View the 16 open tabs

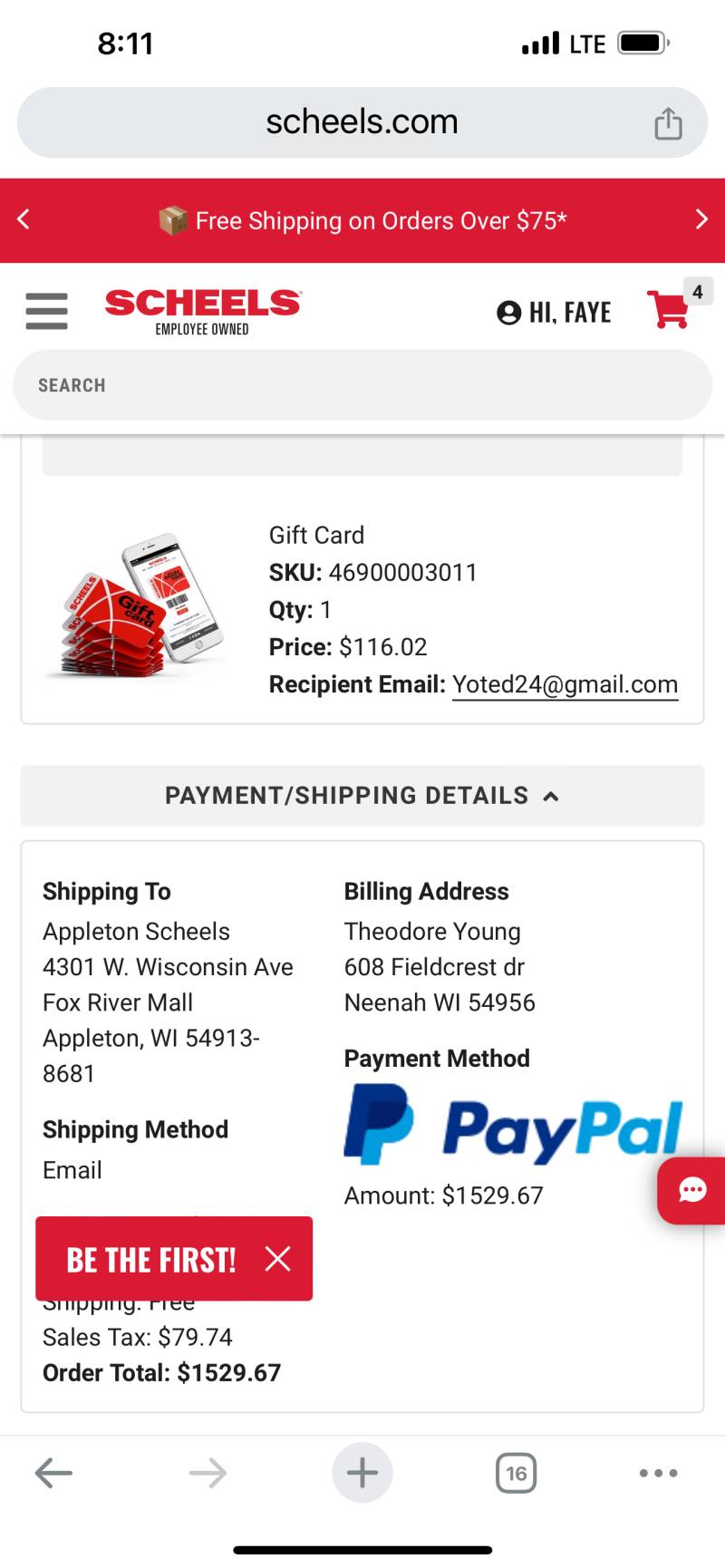click(x=516, y=1473)
